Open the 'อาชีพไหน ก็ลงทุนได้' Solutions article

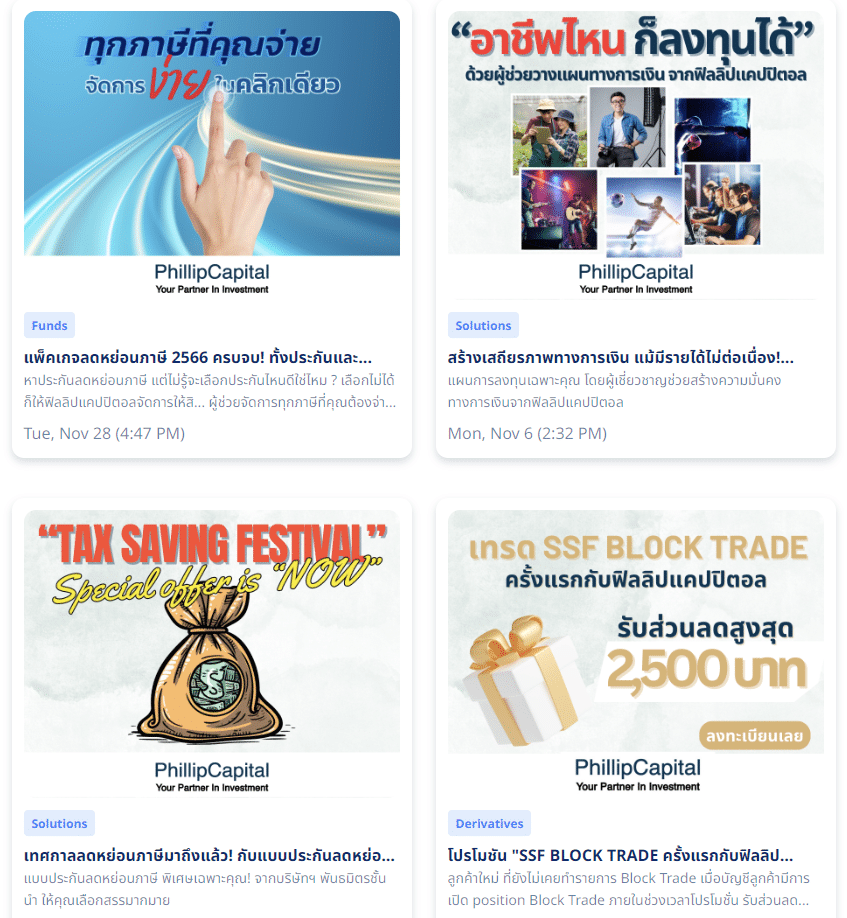coord(620,357)
